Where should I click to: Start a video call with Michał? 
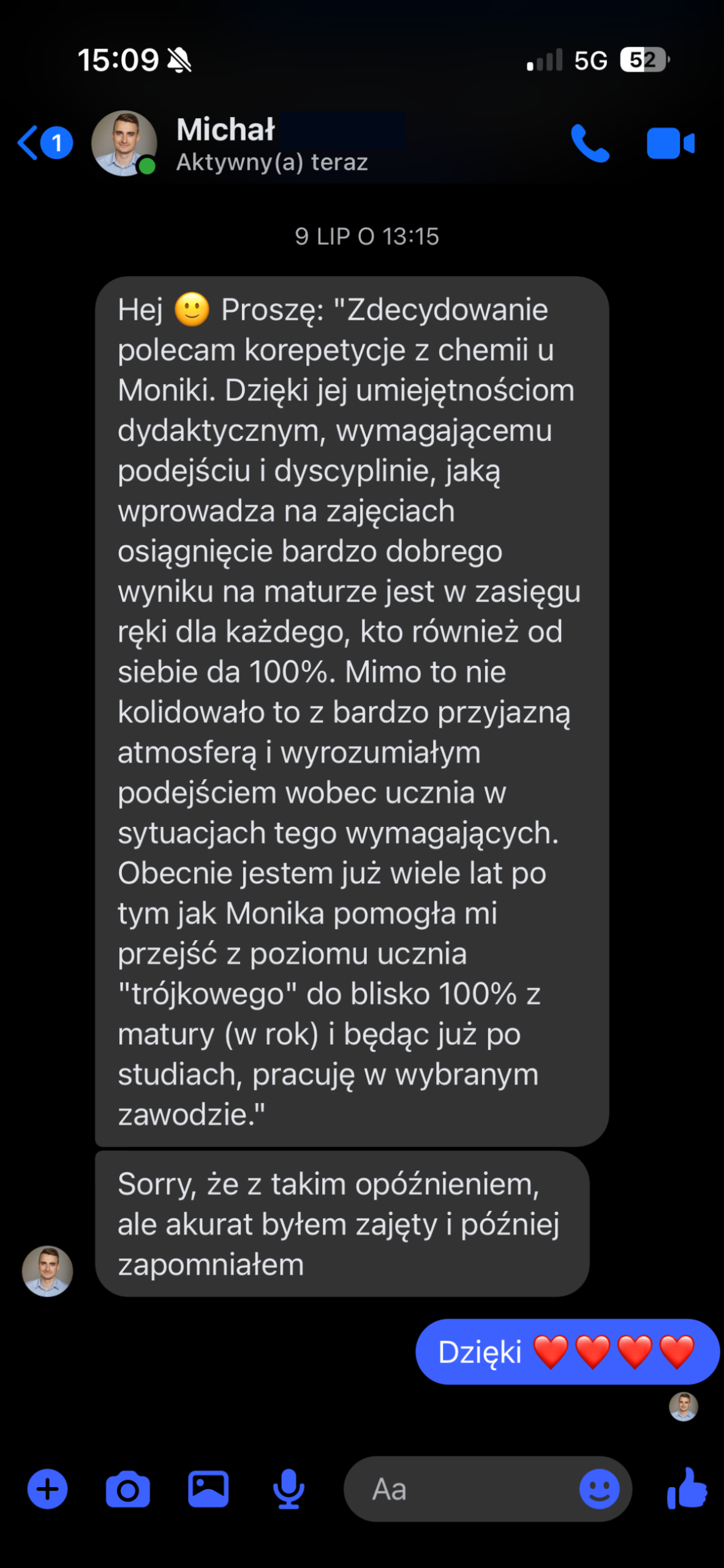click(x=670, y=143)
